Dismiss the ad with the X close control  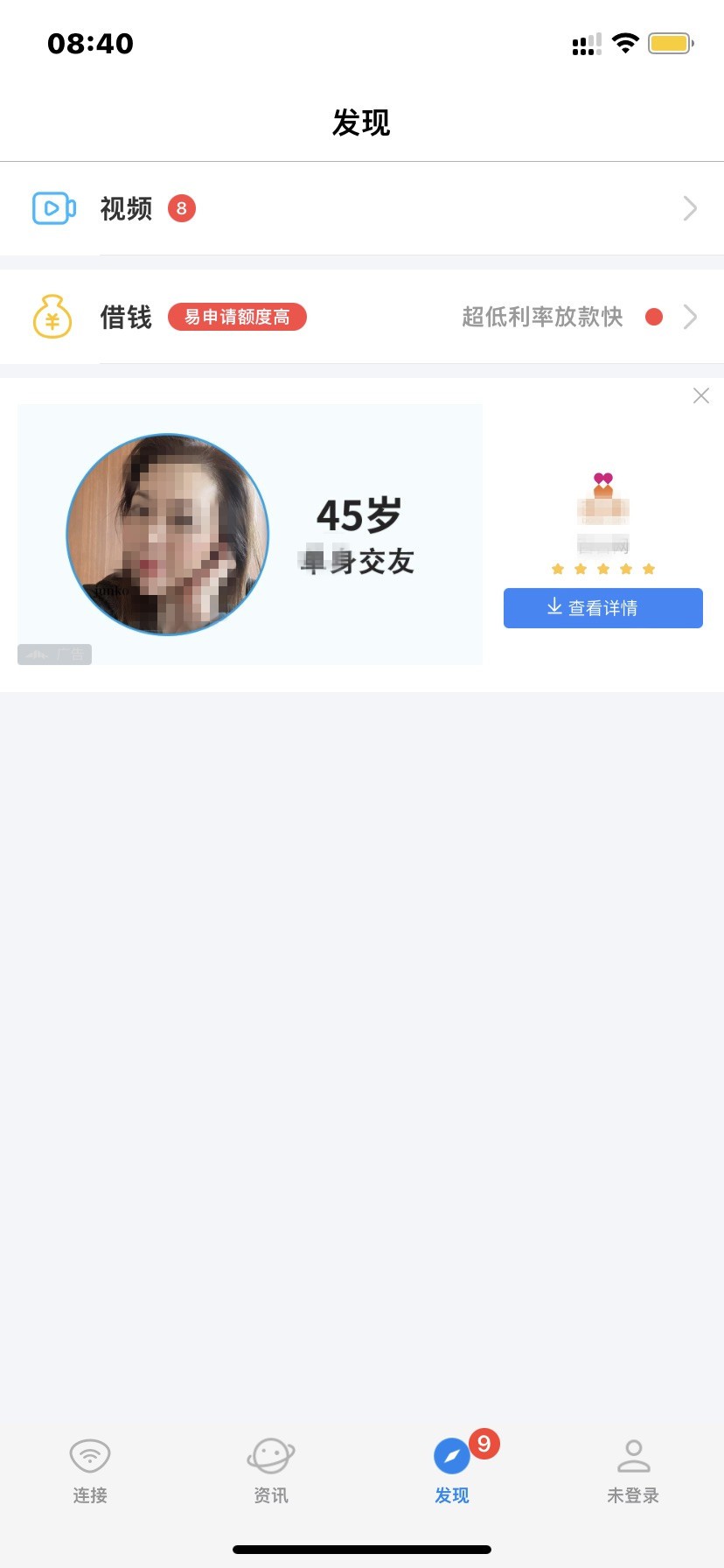click(x=700, y=395)
